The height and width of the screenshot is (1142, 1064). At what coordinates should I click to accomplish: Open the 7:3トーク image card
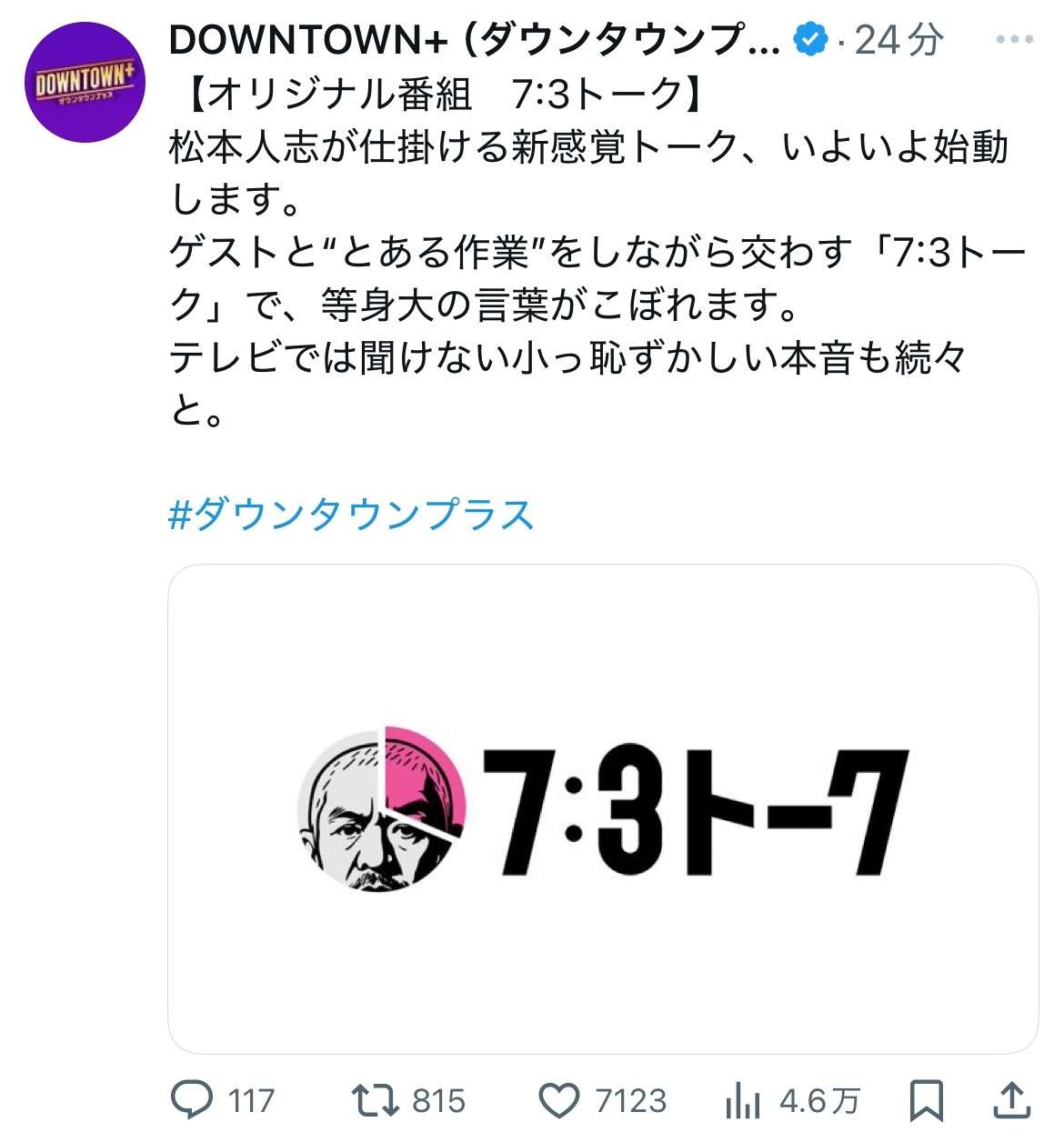pyautogui.click(x=602, y=808)
